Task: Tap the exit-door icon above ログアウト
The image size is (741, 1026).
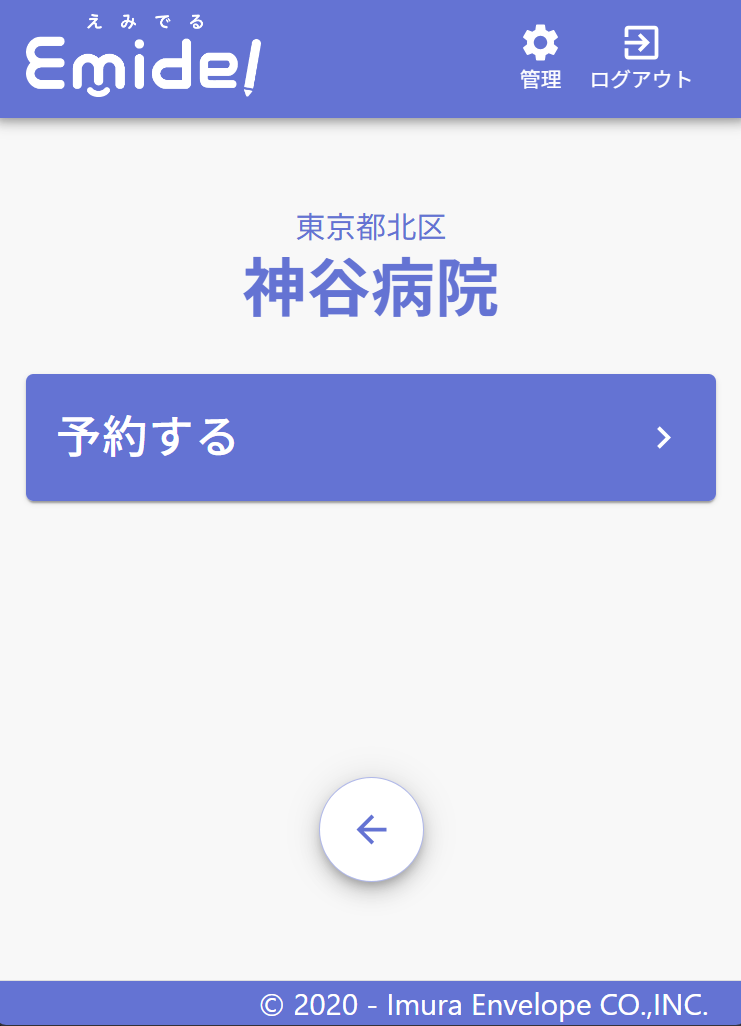Action: [641, 42]
